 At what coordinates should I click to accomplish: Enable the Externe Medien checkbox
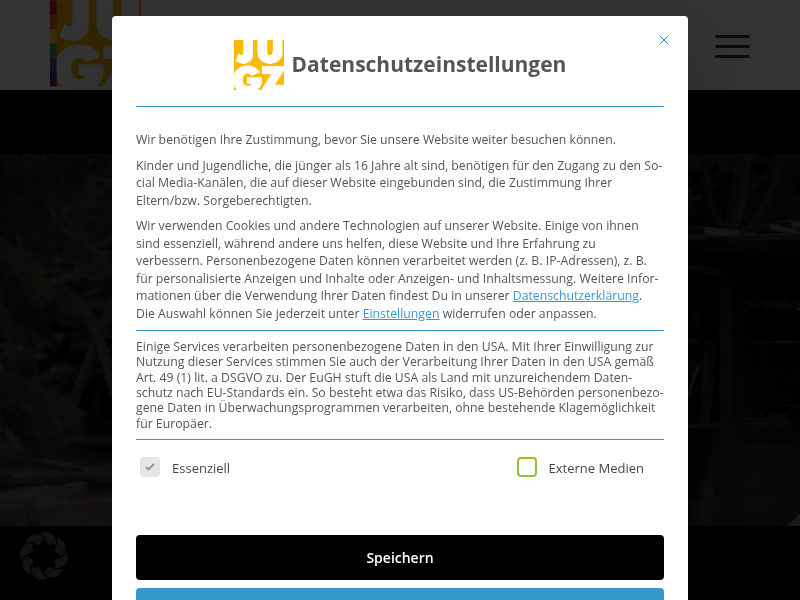pyautogui.click(x=527, y=467)
